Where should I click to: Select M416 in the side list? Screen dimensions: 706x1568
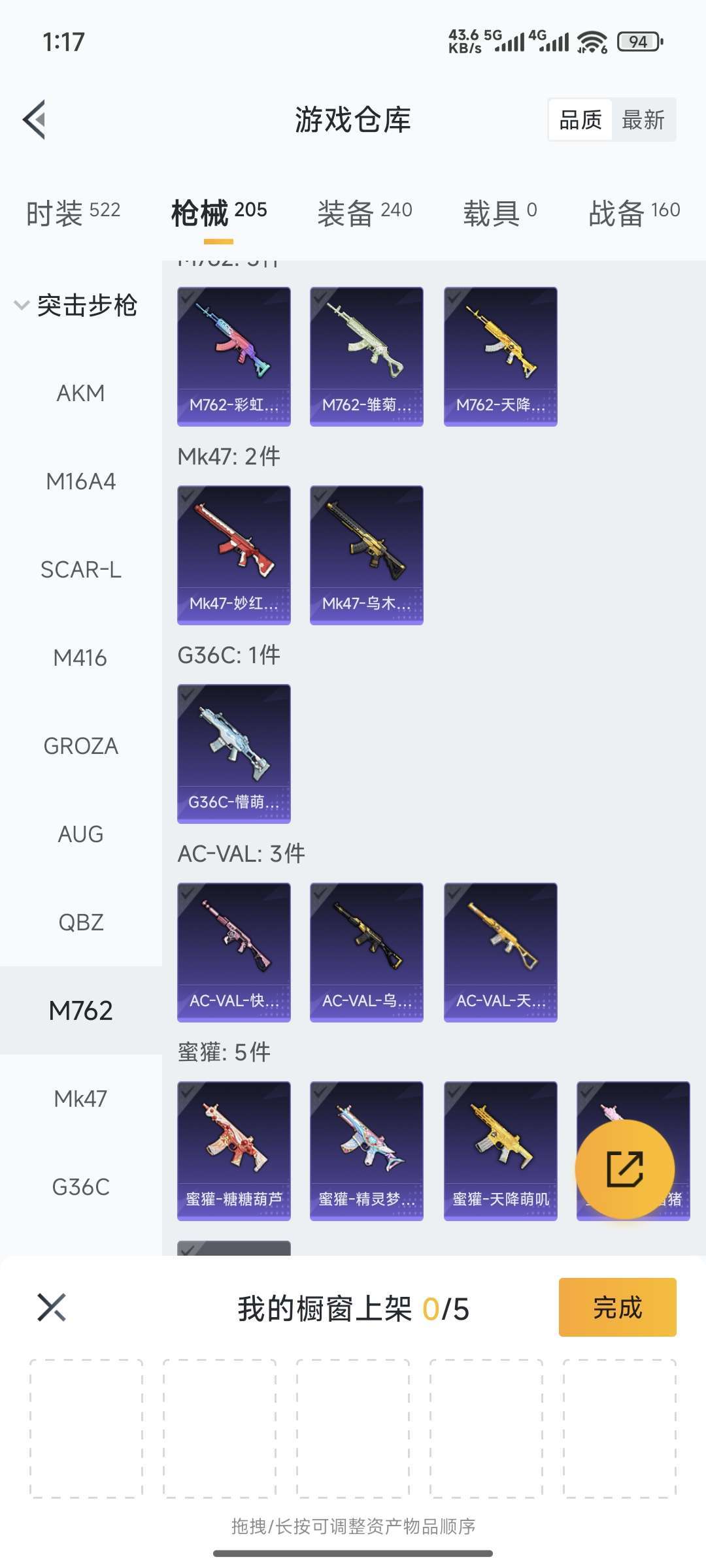coord(80,658)
